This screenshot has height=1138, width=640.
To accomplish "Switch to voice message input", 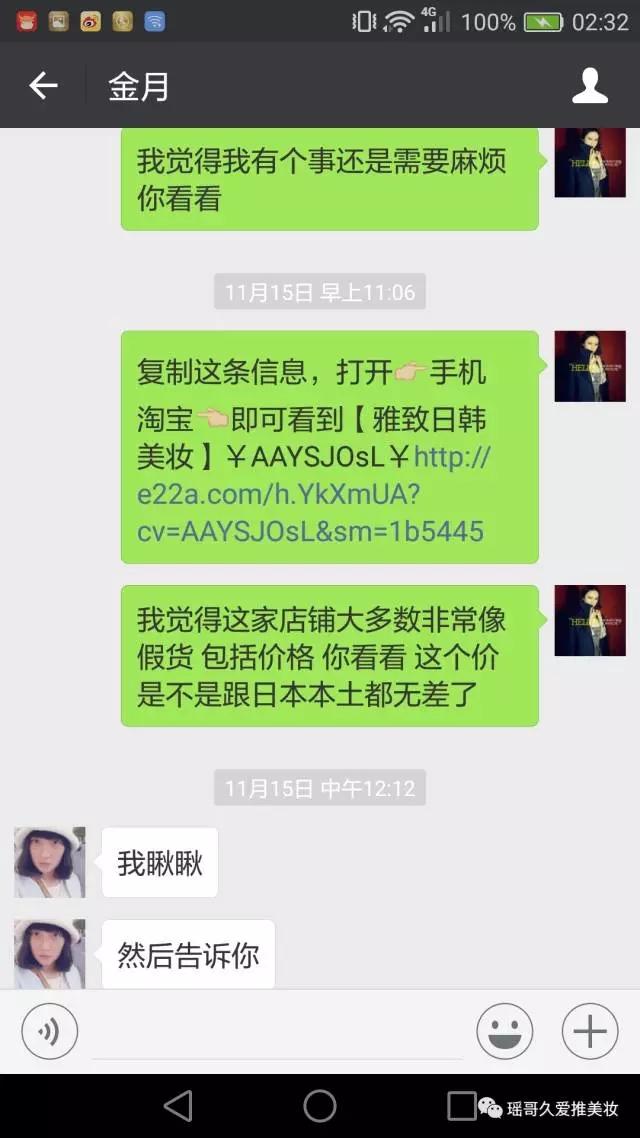I will click(49, 1031).
